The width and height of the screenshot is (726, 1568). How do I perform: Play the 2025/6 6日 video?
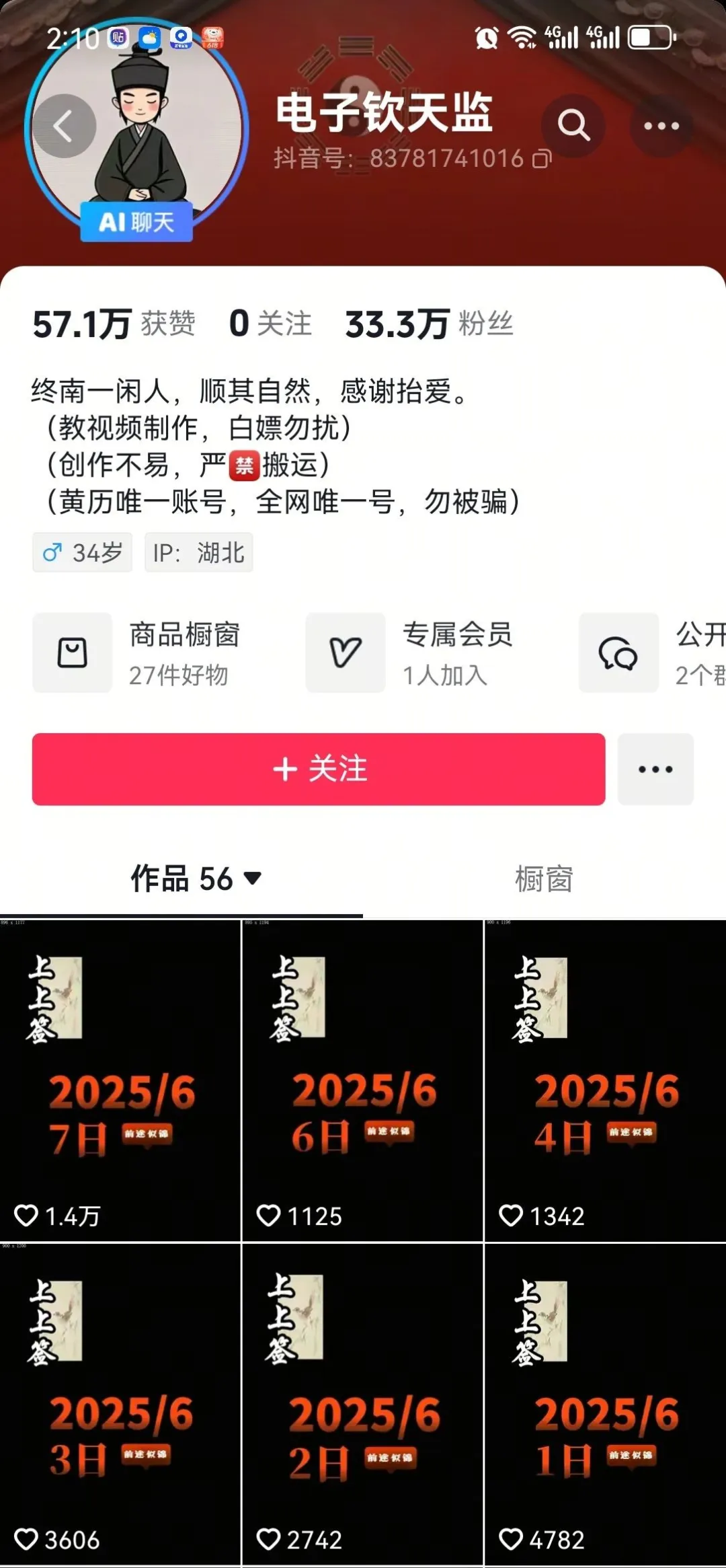click(x=362, y=1080)
